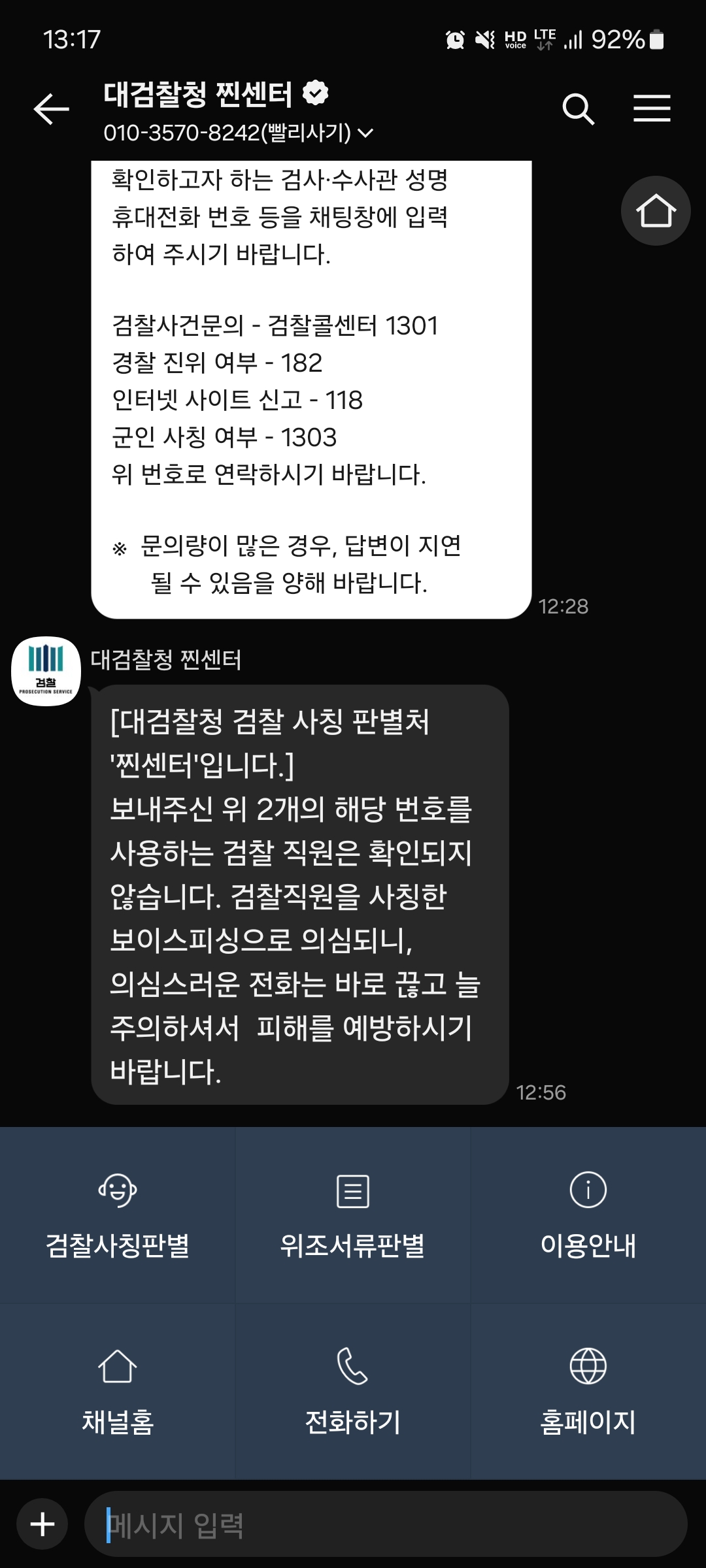Go to 채널홈

click(x=118, y=1392)
